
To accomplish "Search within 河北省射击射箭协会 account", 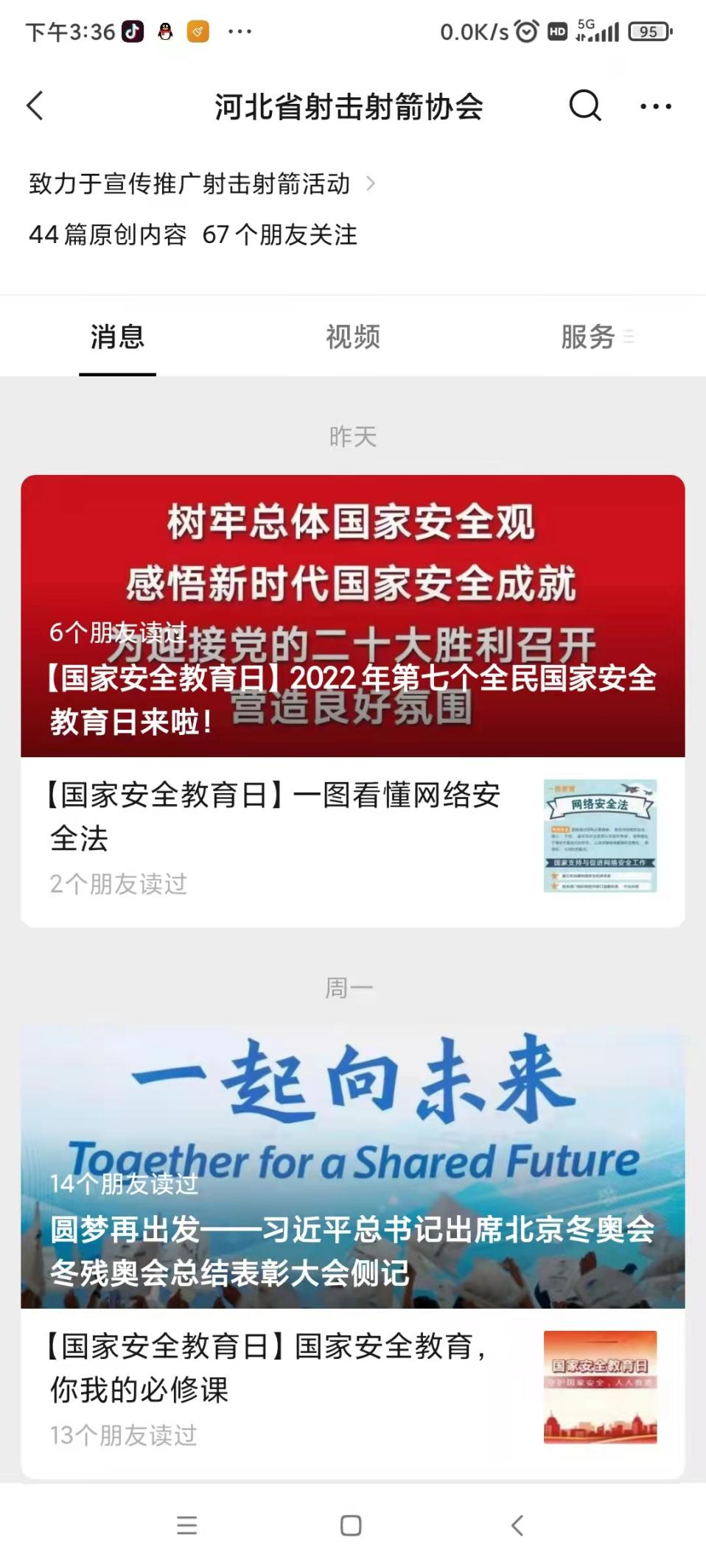I will (x=585, y=106).
